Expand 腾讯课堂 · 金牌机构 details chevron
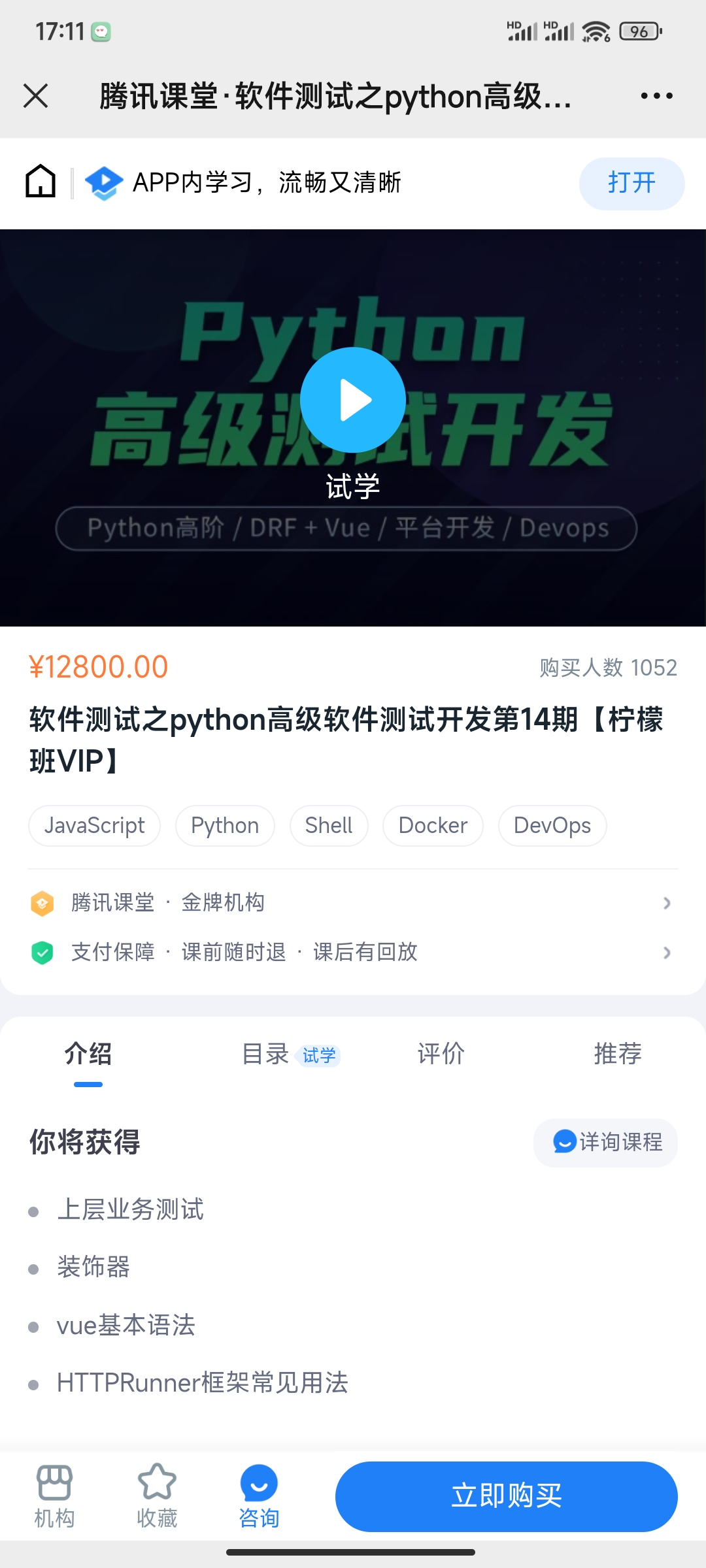 coord(667,903)
